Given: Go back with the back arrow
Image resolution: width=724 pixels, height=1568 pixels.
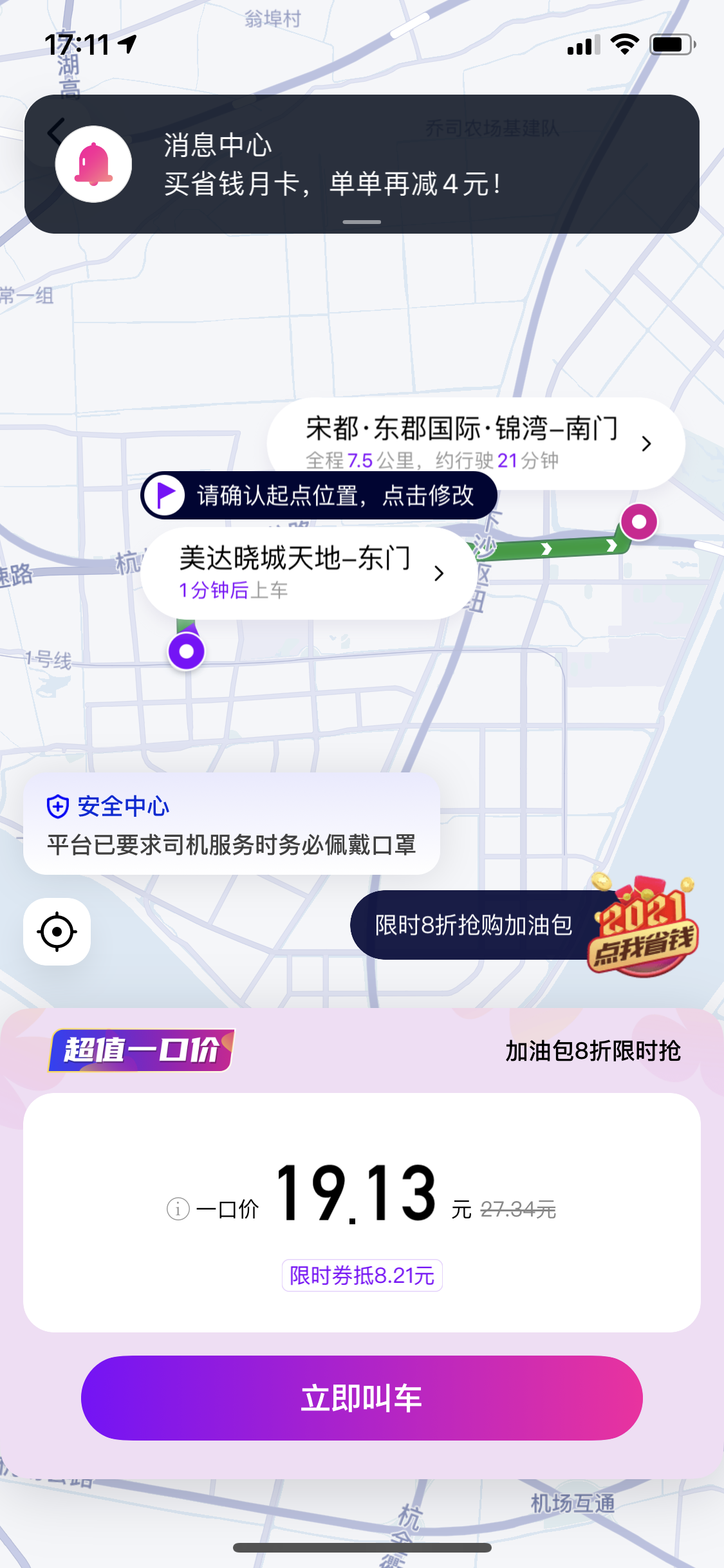Looking at the screenshot, I should tap(55, 132).
